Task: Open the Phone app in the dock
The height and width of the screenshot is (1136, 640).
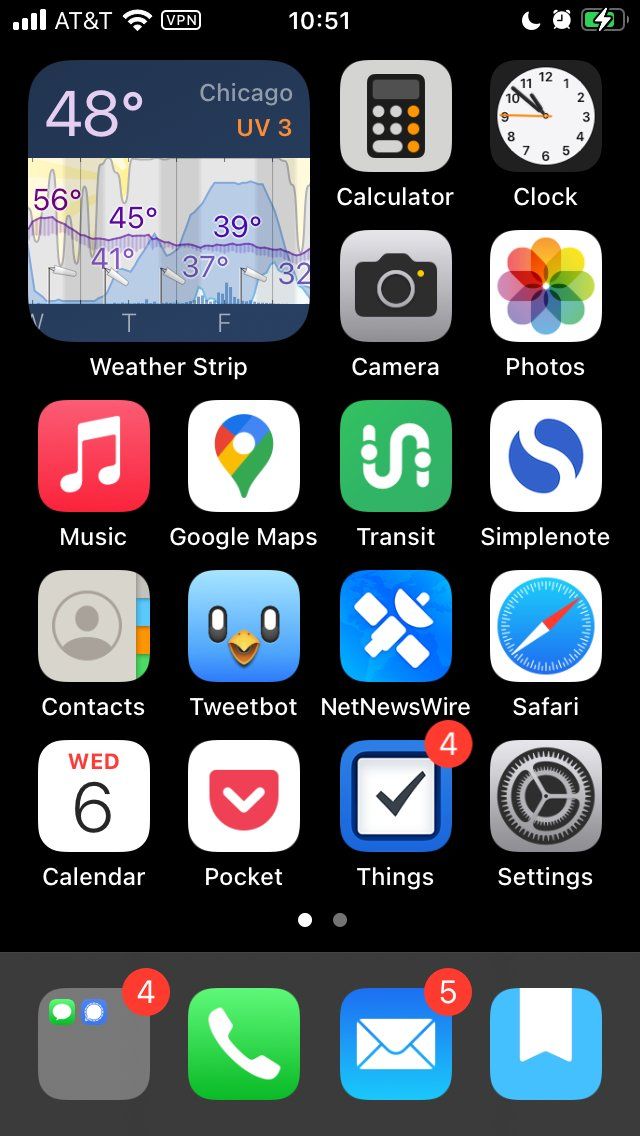Action: tap(244, 1044)
